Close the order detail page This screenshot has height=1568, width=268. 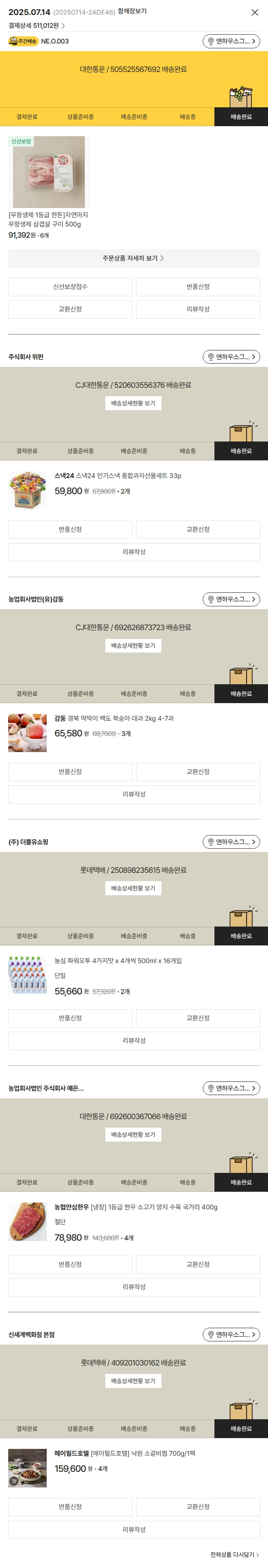pos(254,12)
